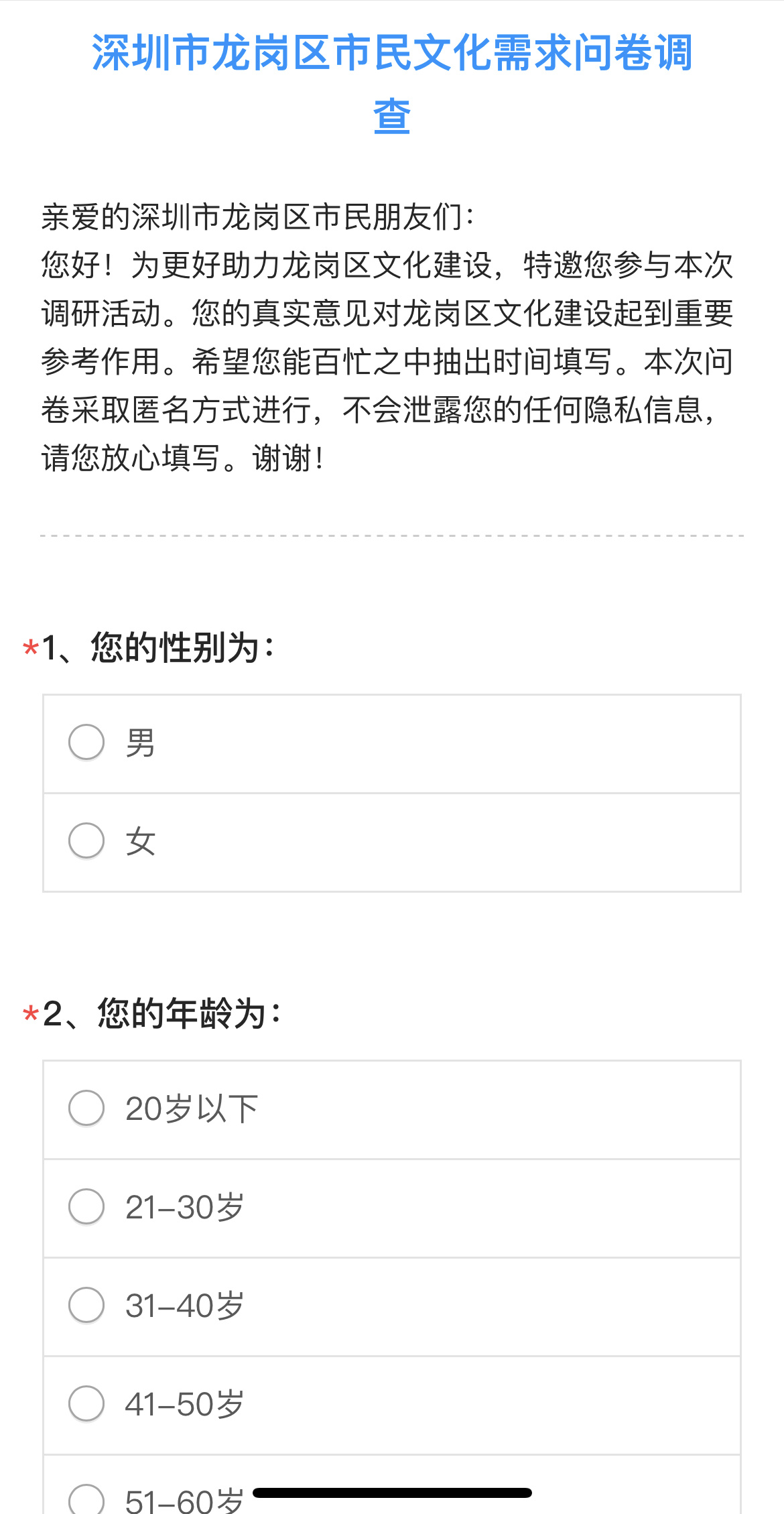784x1514 pixels.
Task: Choose the 31-40岁 age range
Action: tap(86, 1305)
